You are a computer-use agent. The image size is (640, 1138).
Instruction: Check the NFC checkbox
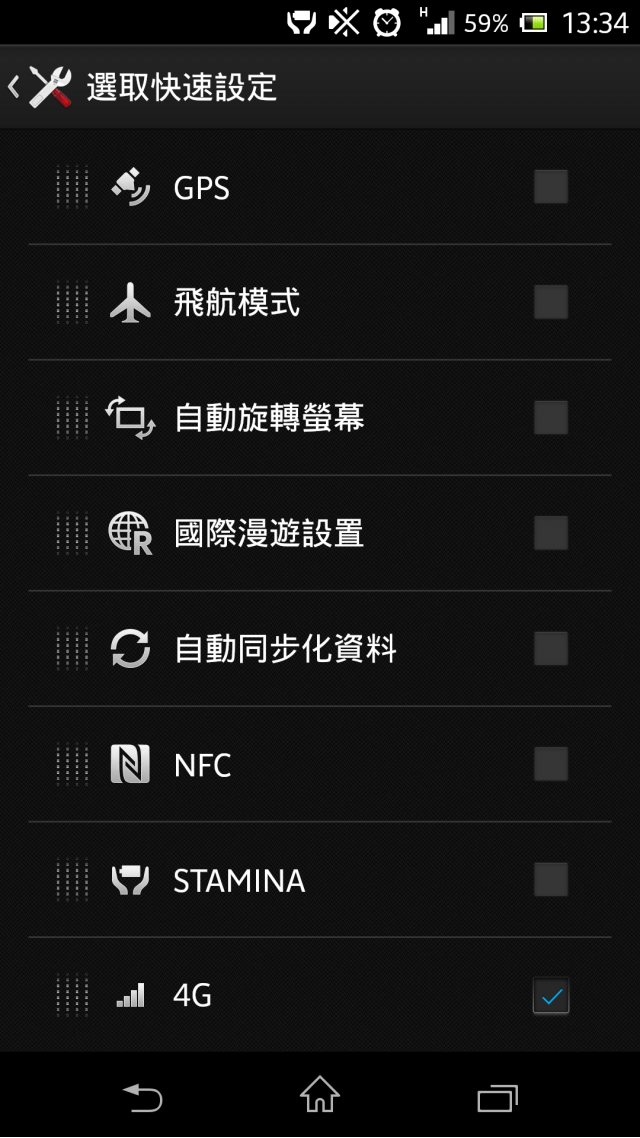(550, 764)
